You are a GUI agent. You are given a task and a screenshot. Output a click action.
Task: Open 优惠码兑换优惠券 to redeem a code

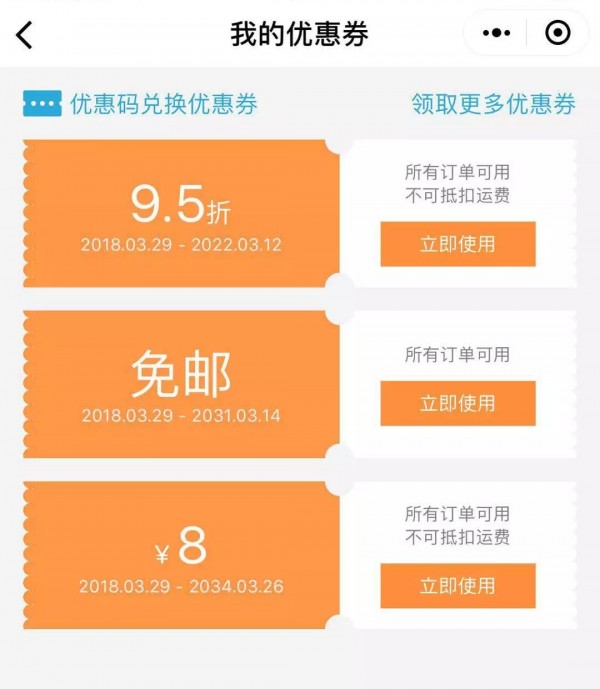(140, 104)
